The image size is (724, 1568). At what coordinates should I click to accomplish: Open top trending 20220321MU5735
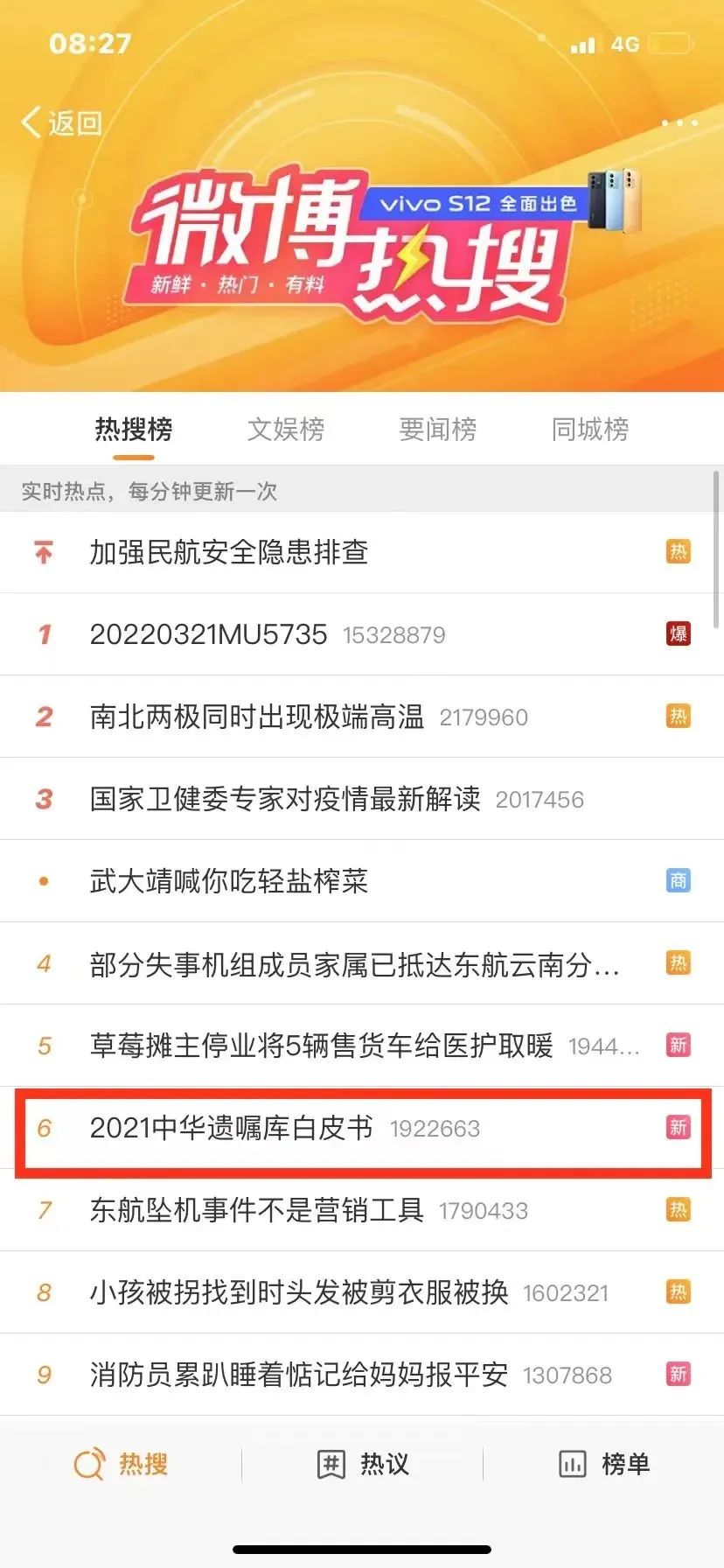pyautogui.click(x=209, y=634)
